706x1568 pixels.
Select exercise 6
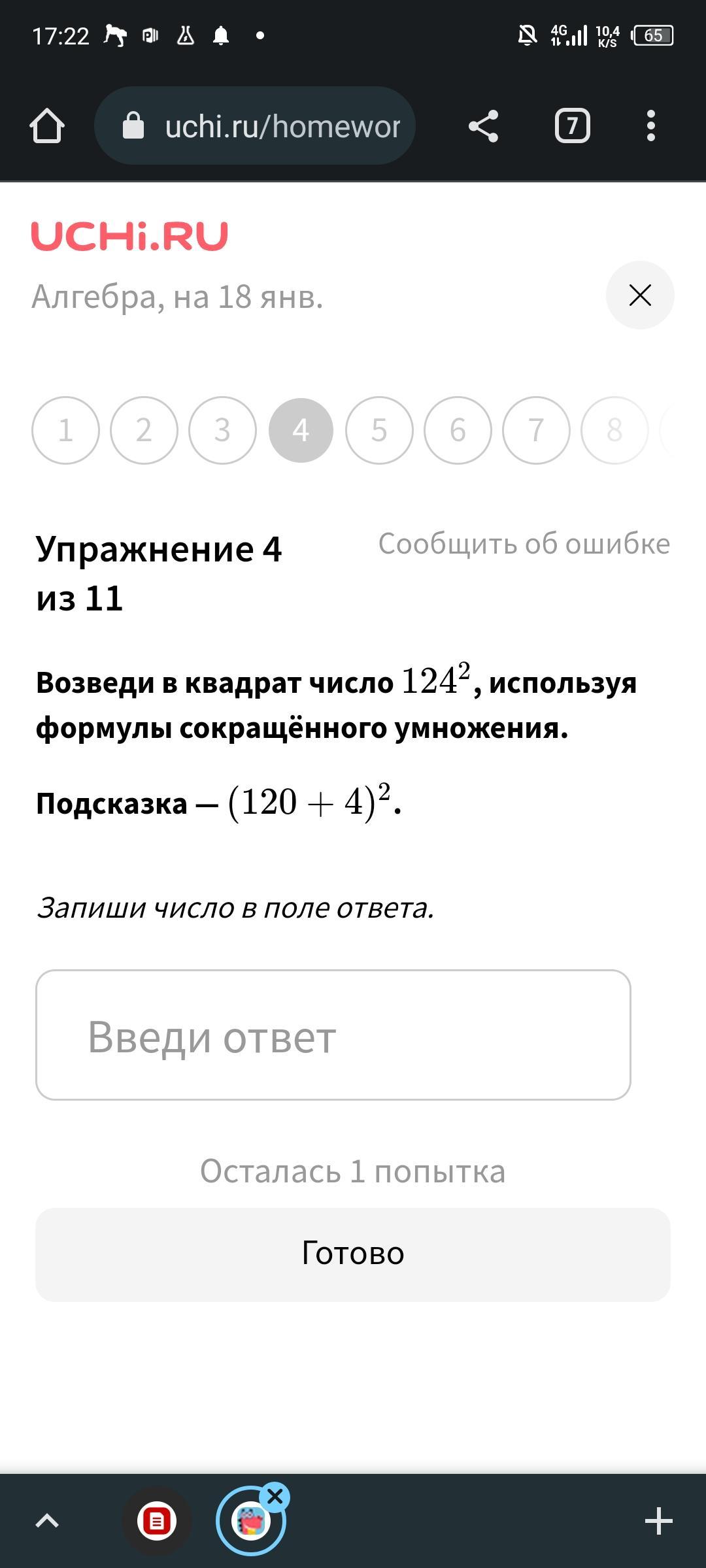click(x=458, y=430)
